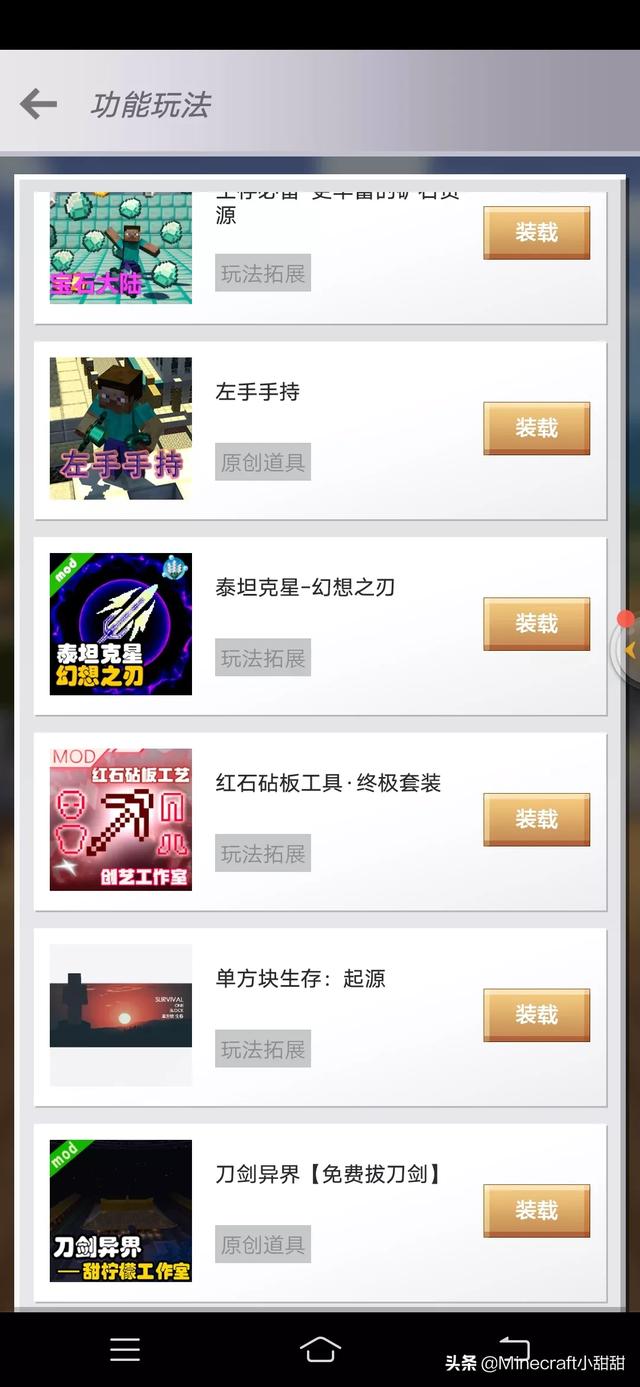Open 刀剑异界 mod cover image

tap(121, 1211)
